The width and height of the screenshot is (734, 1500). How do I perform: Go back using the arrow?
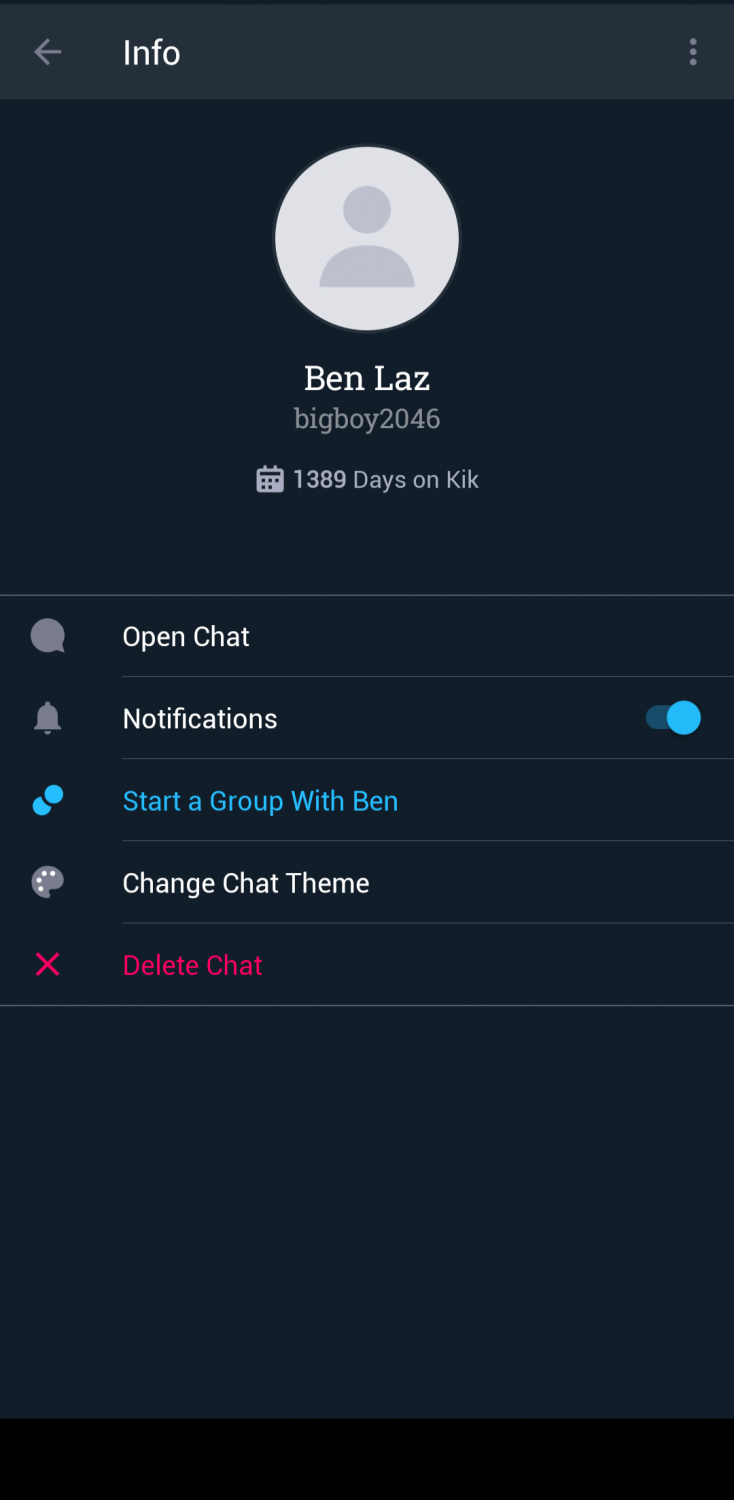point(47,52)
